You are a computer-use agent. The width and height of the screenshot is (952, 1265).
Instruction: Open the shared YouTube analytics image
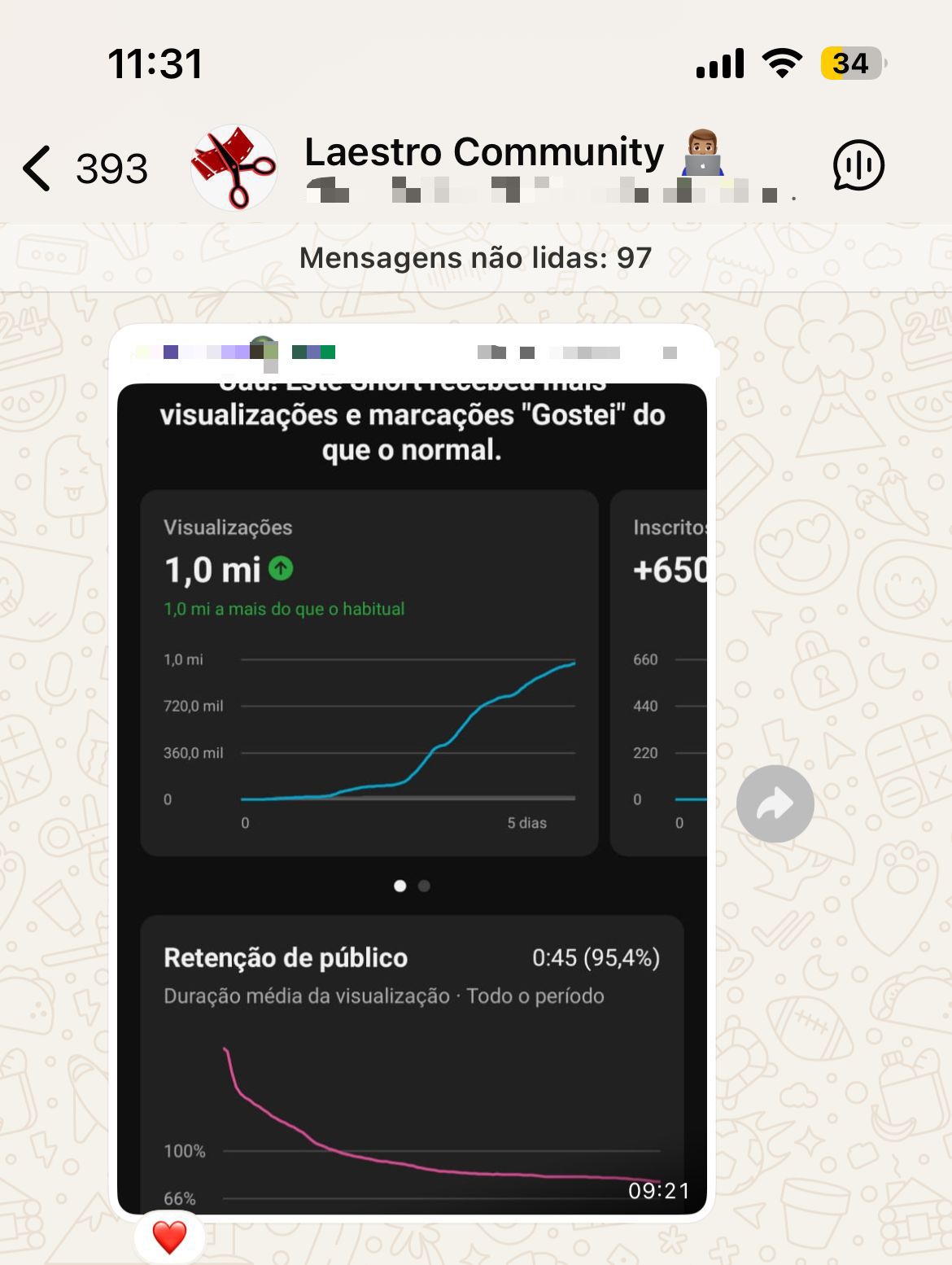coord(412,798)
